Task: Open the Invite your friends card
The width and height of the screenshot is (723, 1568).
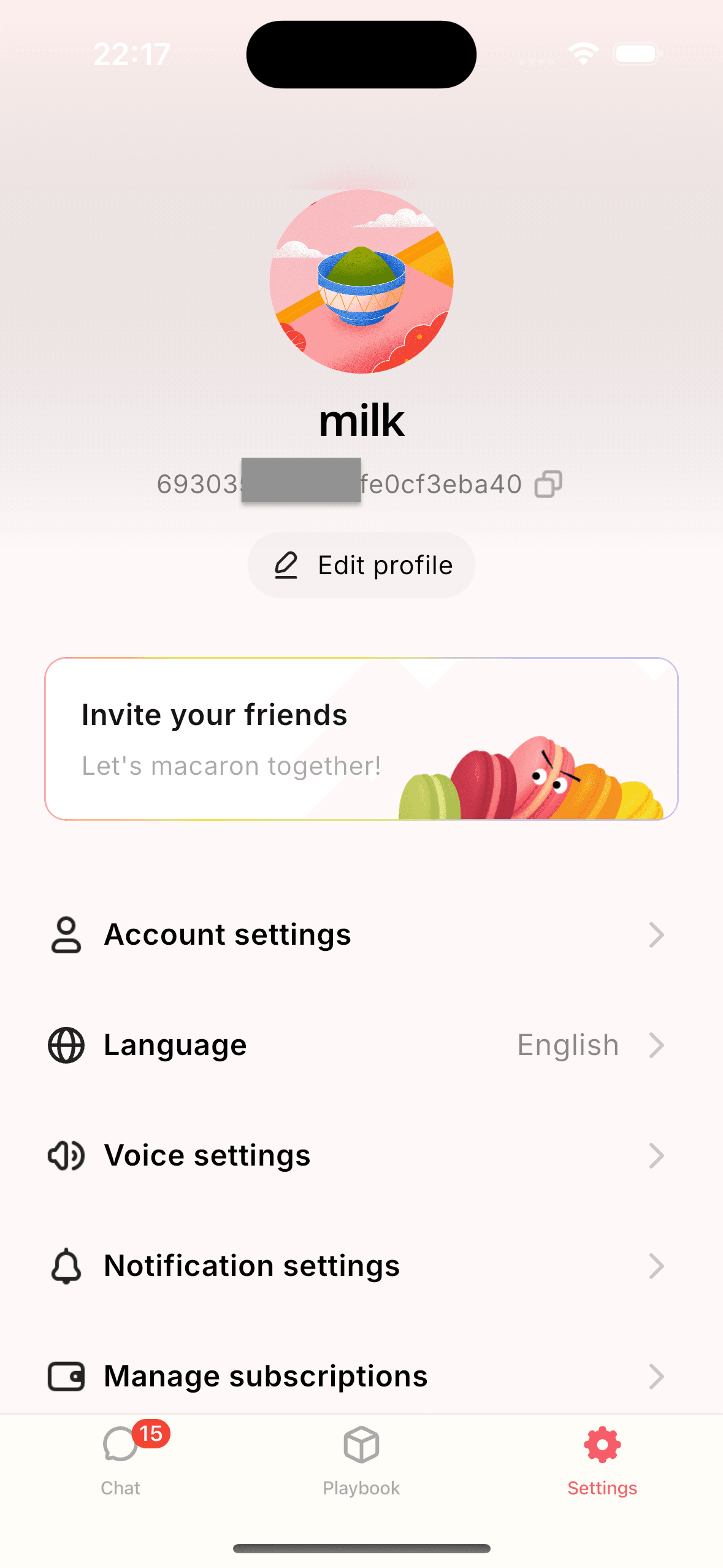Action: click(361, 738)
